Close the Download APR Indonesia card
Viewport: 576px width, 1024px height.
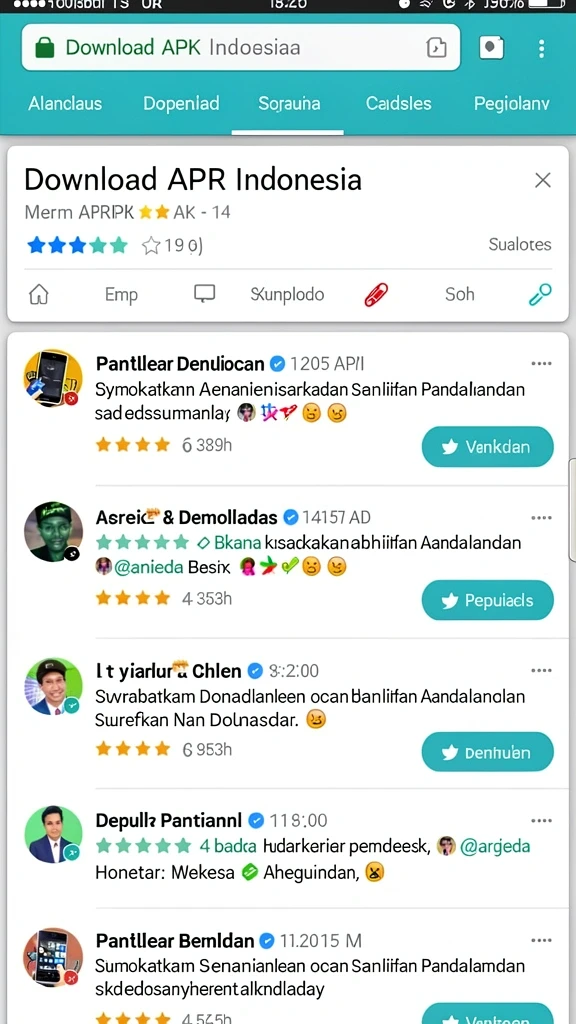(x=543, y=180)
